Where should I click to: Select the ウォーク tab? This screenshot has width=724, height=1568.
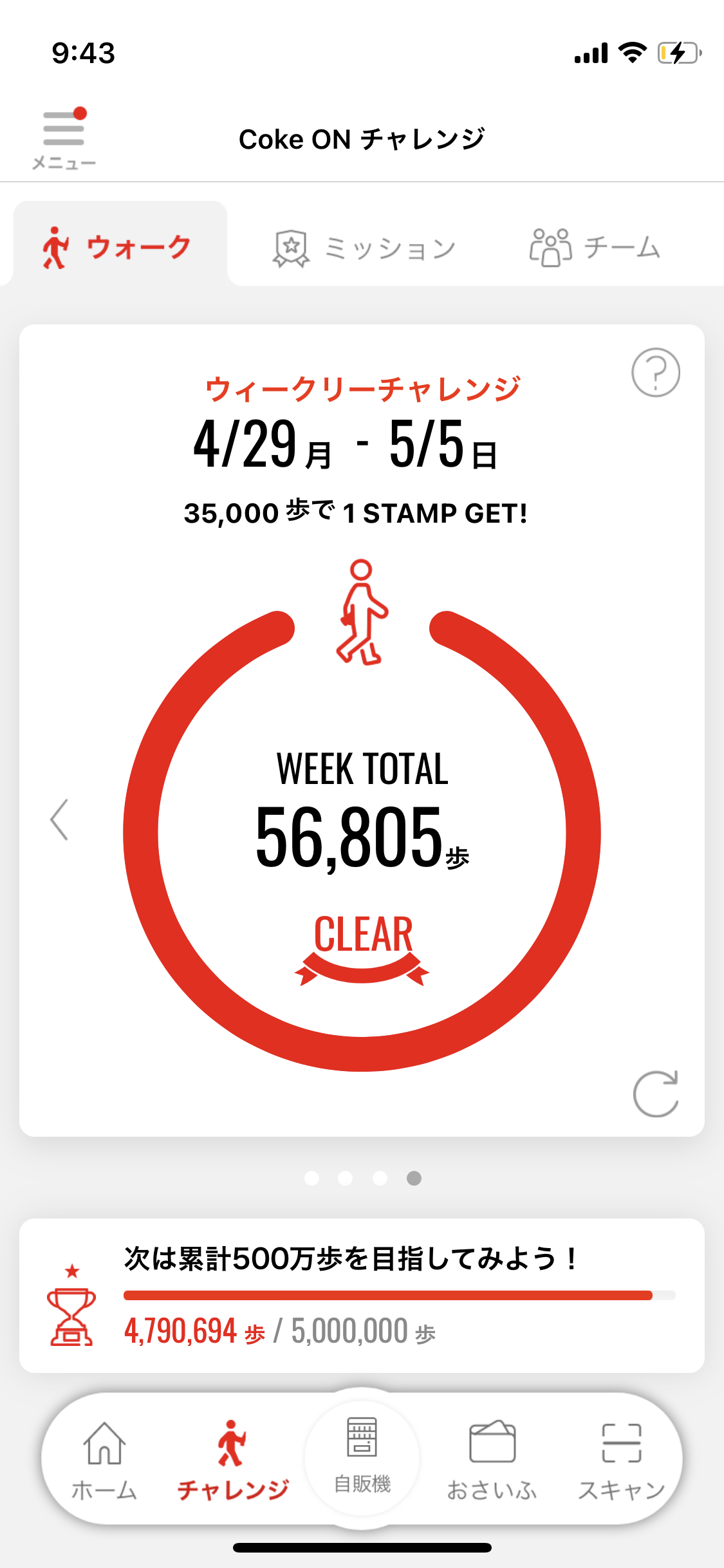pyautogui.click(x=118, y=248)
